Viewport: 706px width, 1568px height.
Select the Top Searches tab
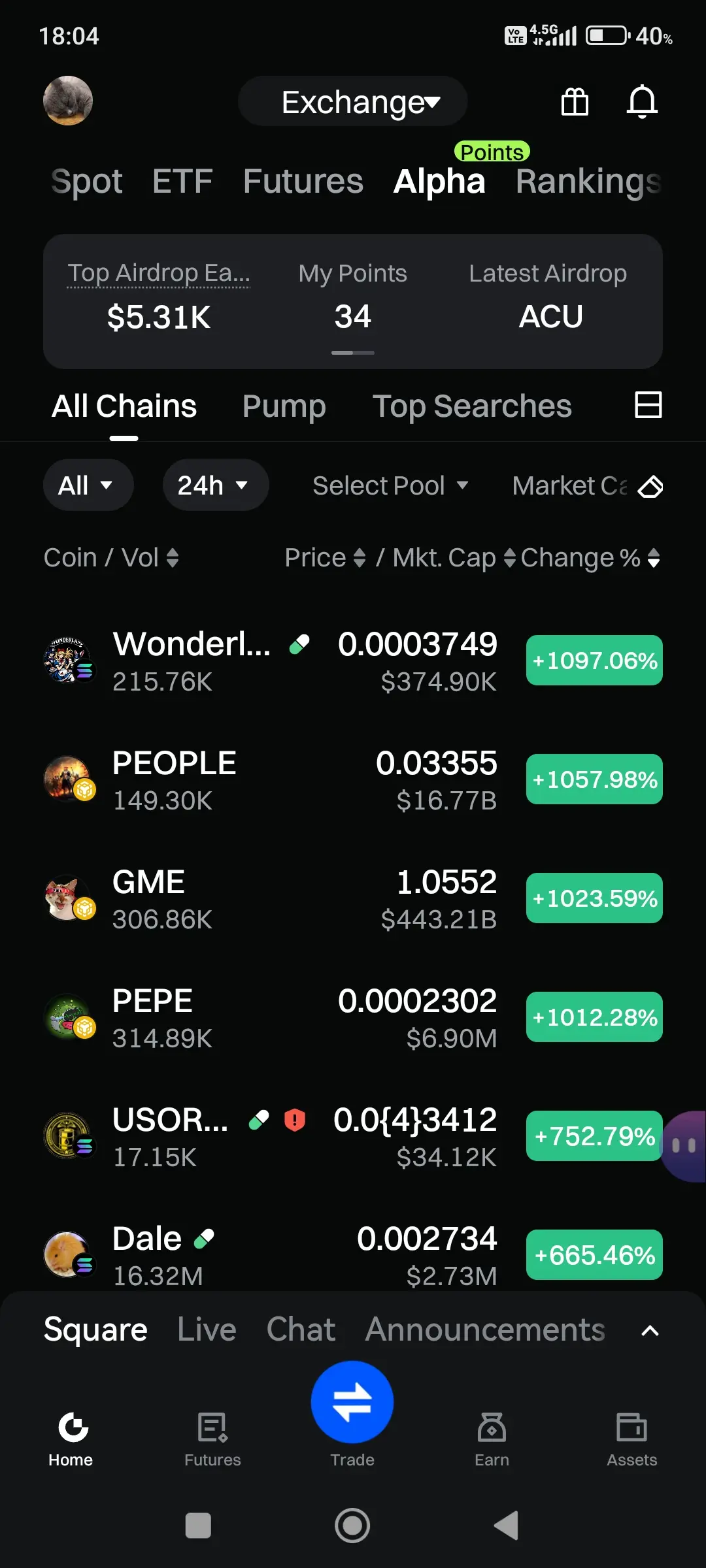point(472,406)
